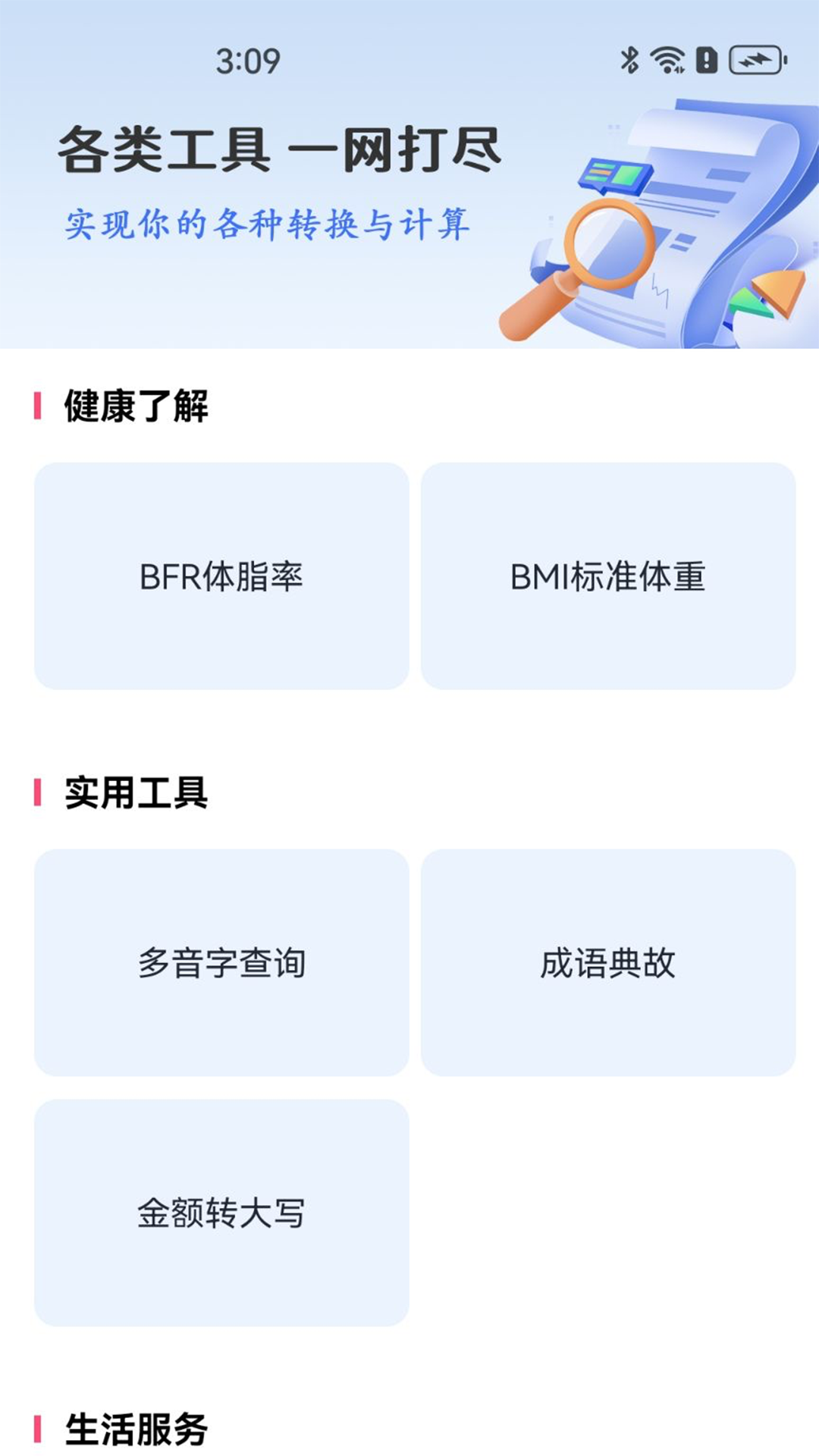The width and height of the screenshot is (819, 1456).
Task: Tap the pink marker beside 健康了解
Action: pyautogui.click(x=36, y=406)
